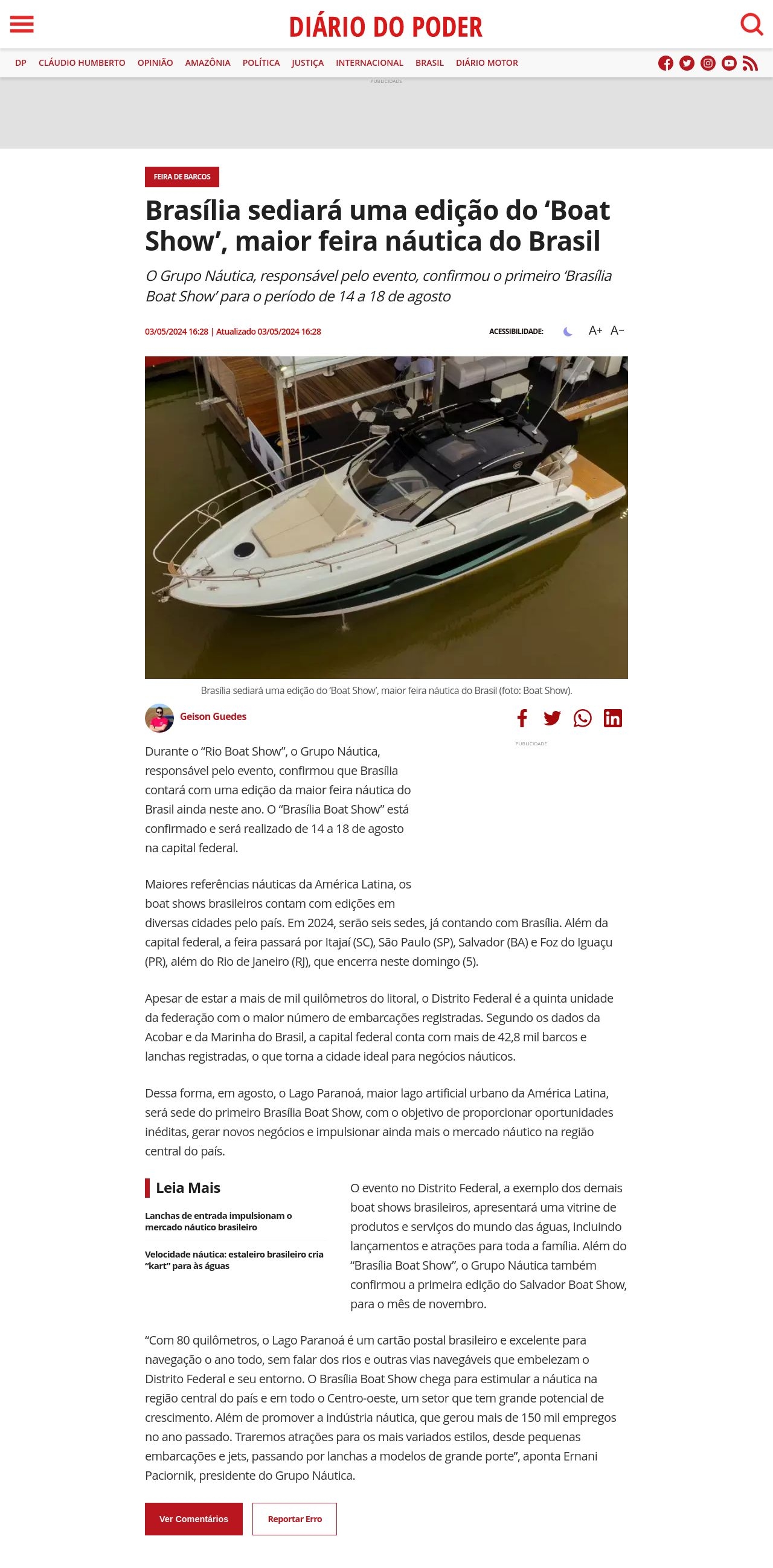Screen dimensions: 773x1568
Task: Select Diário Motor in the menu
Action: pos(486,63)
